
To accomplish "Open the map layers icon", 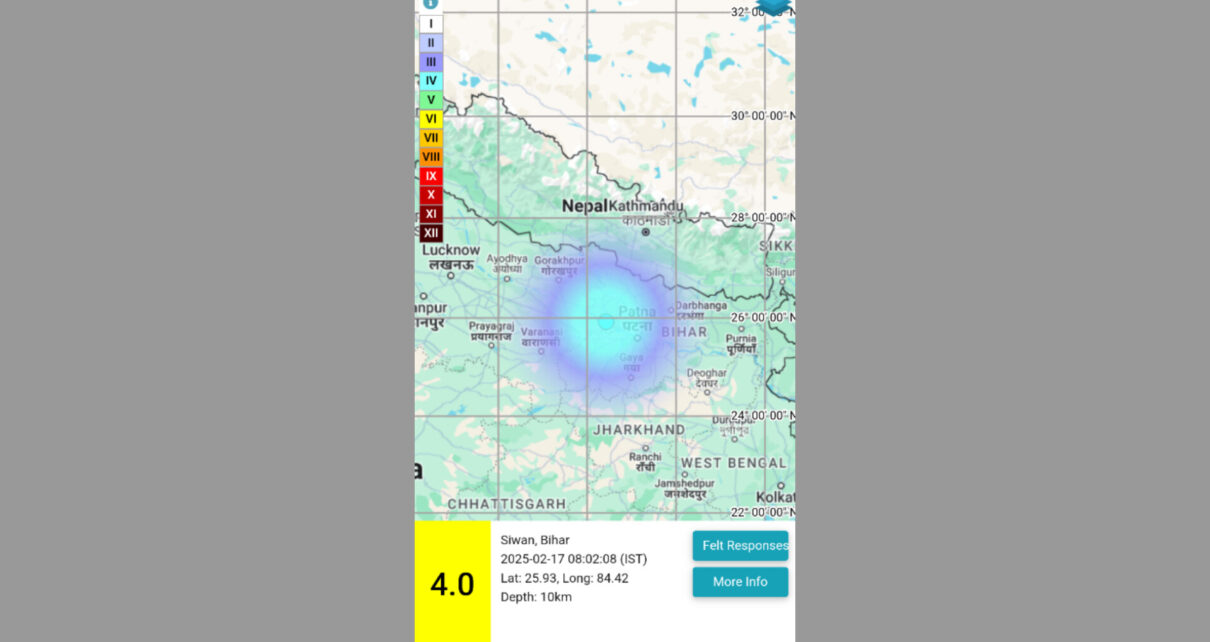I will (x=774, y=6).
